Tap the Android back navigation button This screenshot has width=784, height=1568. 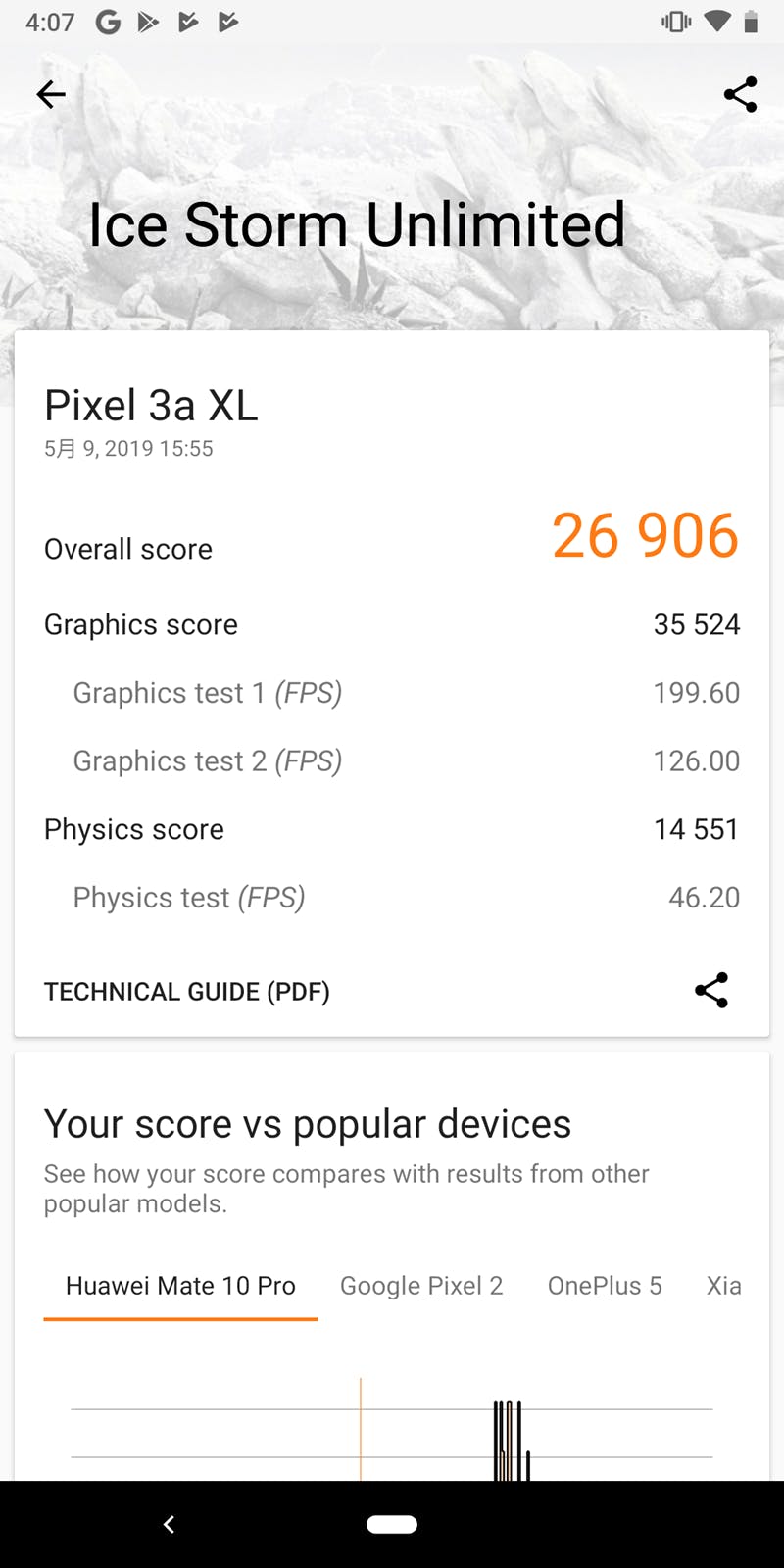point(169,1523)
